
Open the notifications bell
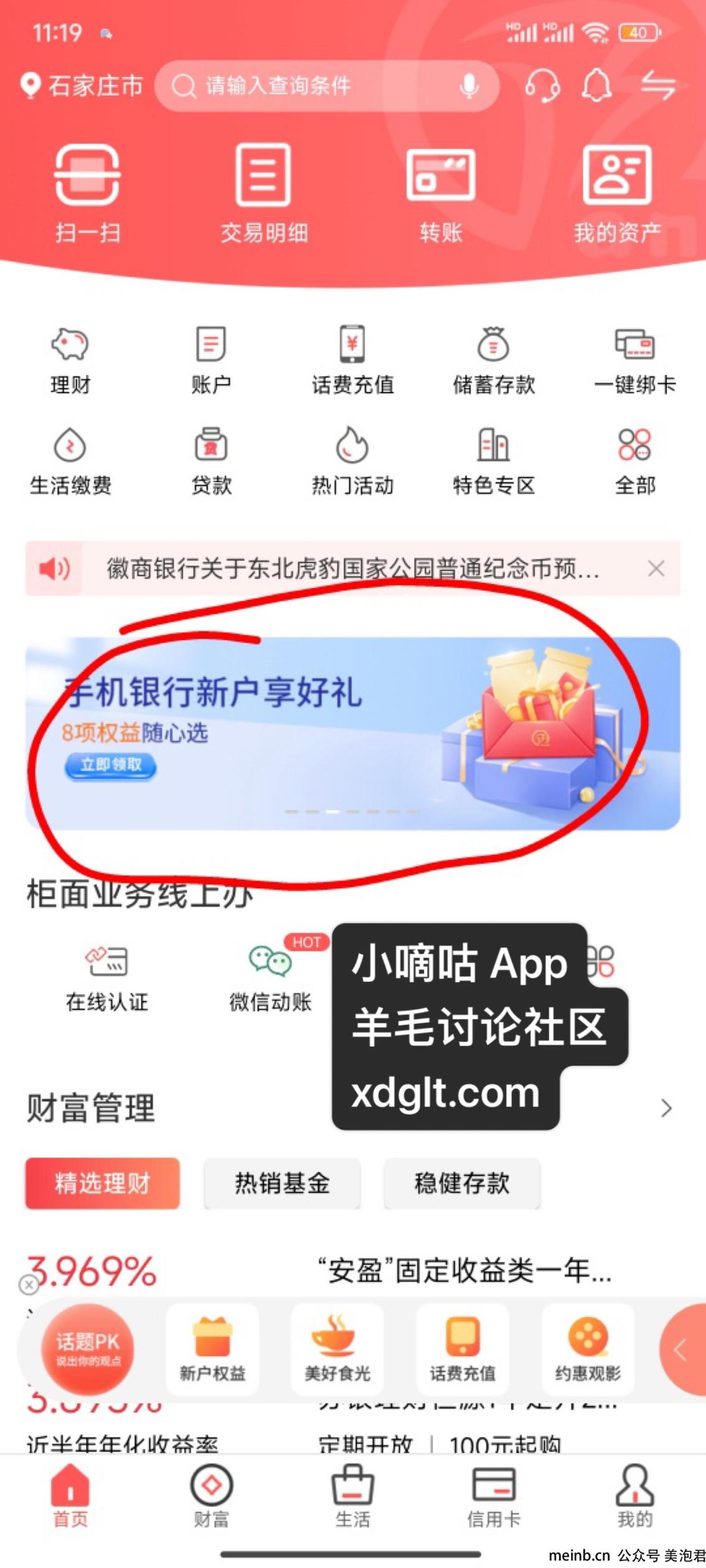pos(596,85)
